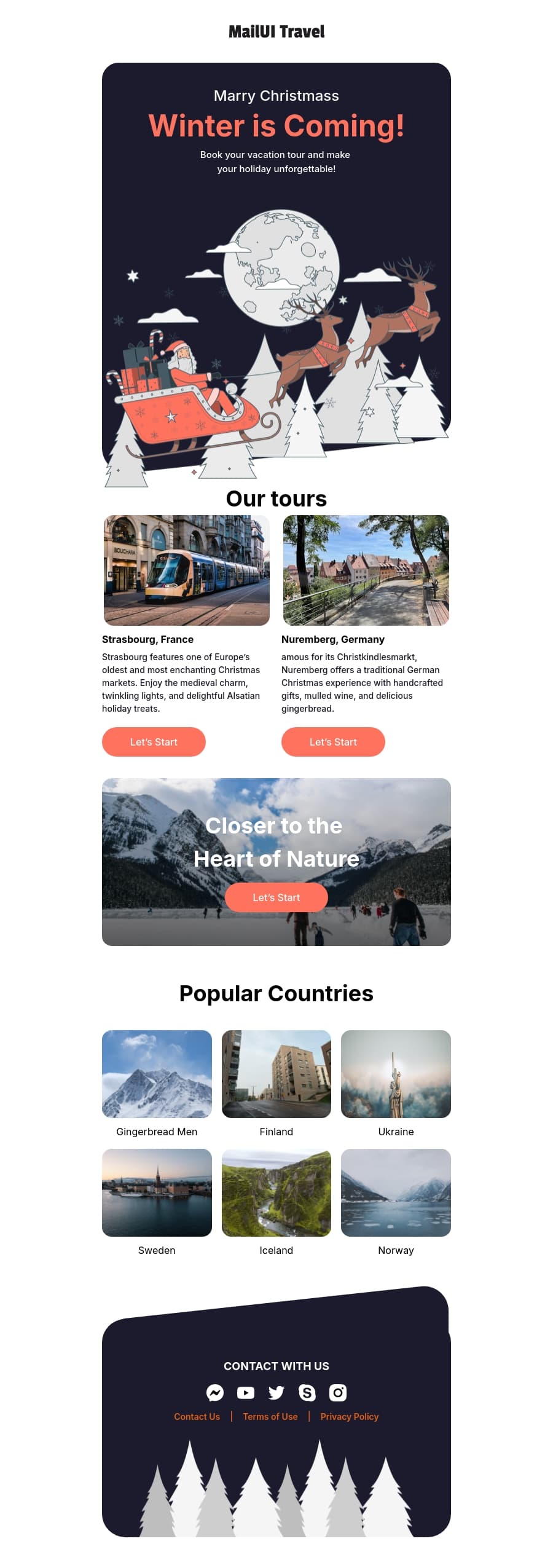Viewport: 553px width, 1568px height.
Task: Open the Strasbourg tram photo
Action: click(x=186, y=570)
